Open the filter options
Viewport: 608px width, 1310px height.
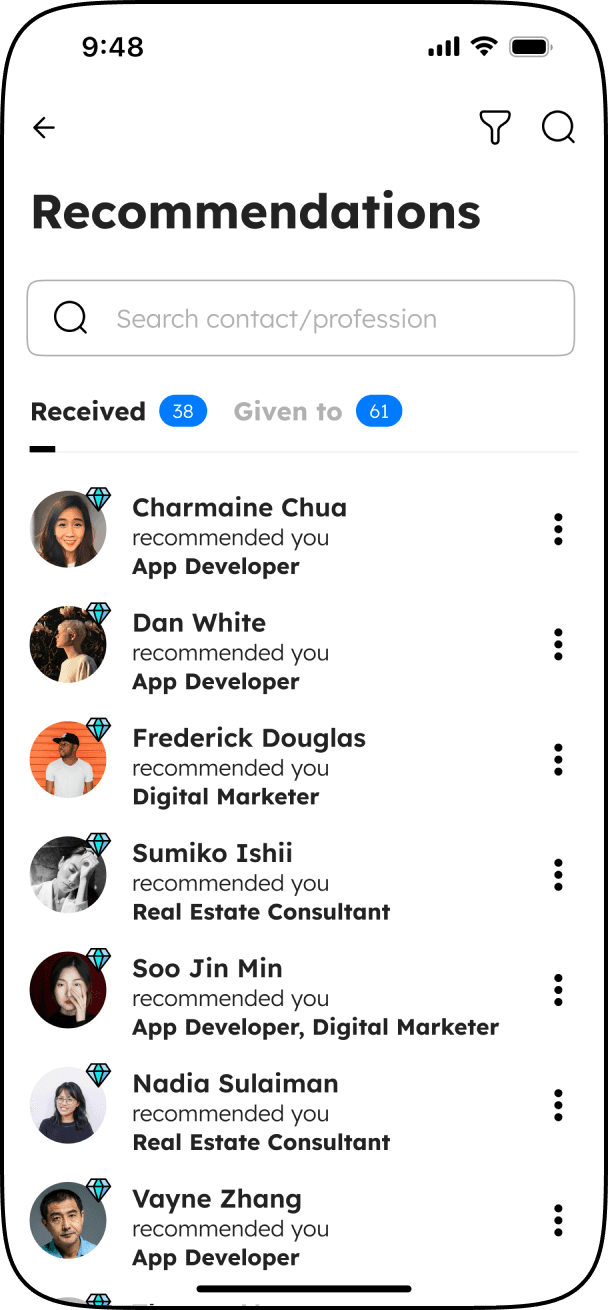[494, 128]
